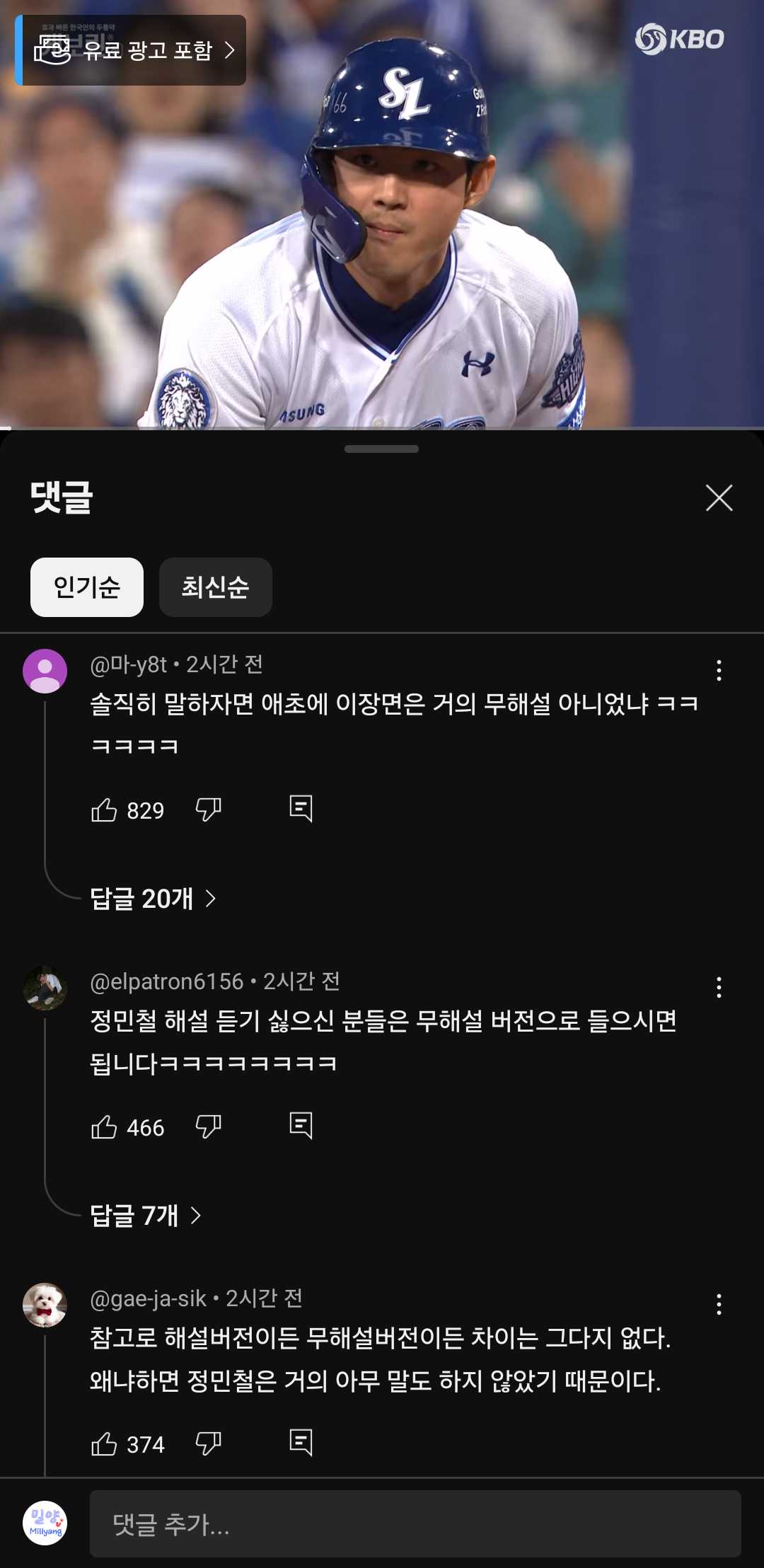Like the comment by @elpatron6156
This screenshot has width=764, height=1568.
[x=104, y=1126]
